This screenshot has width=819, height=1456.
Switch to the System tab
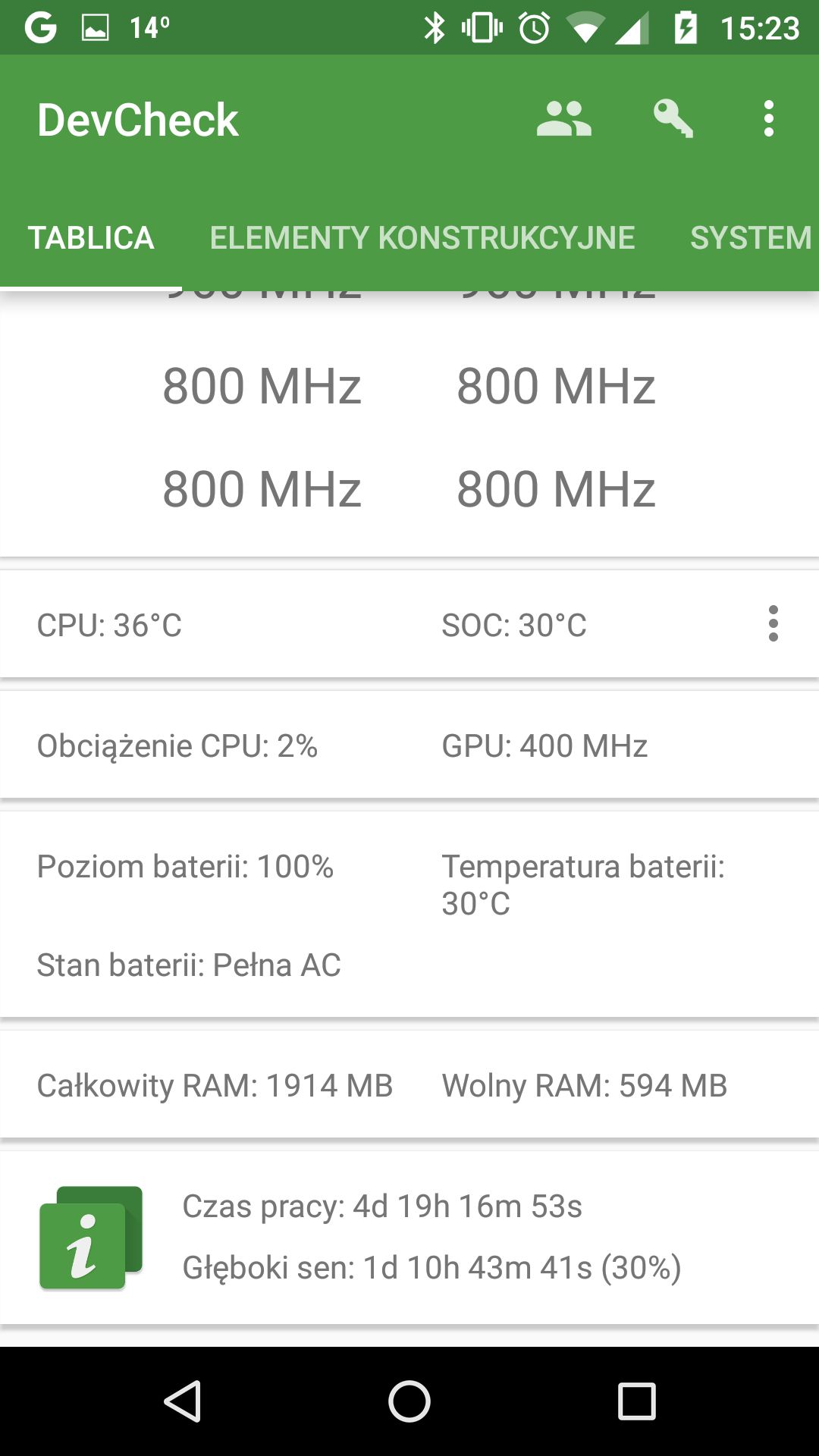(x=750, y=237)
